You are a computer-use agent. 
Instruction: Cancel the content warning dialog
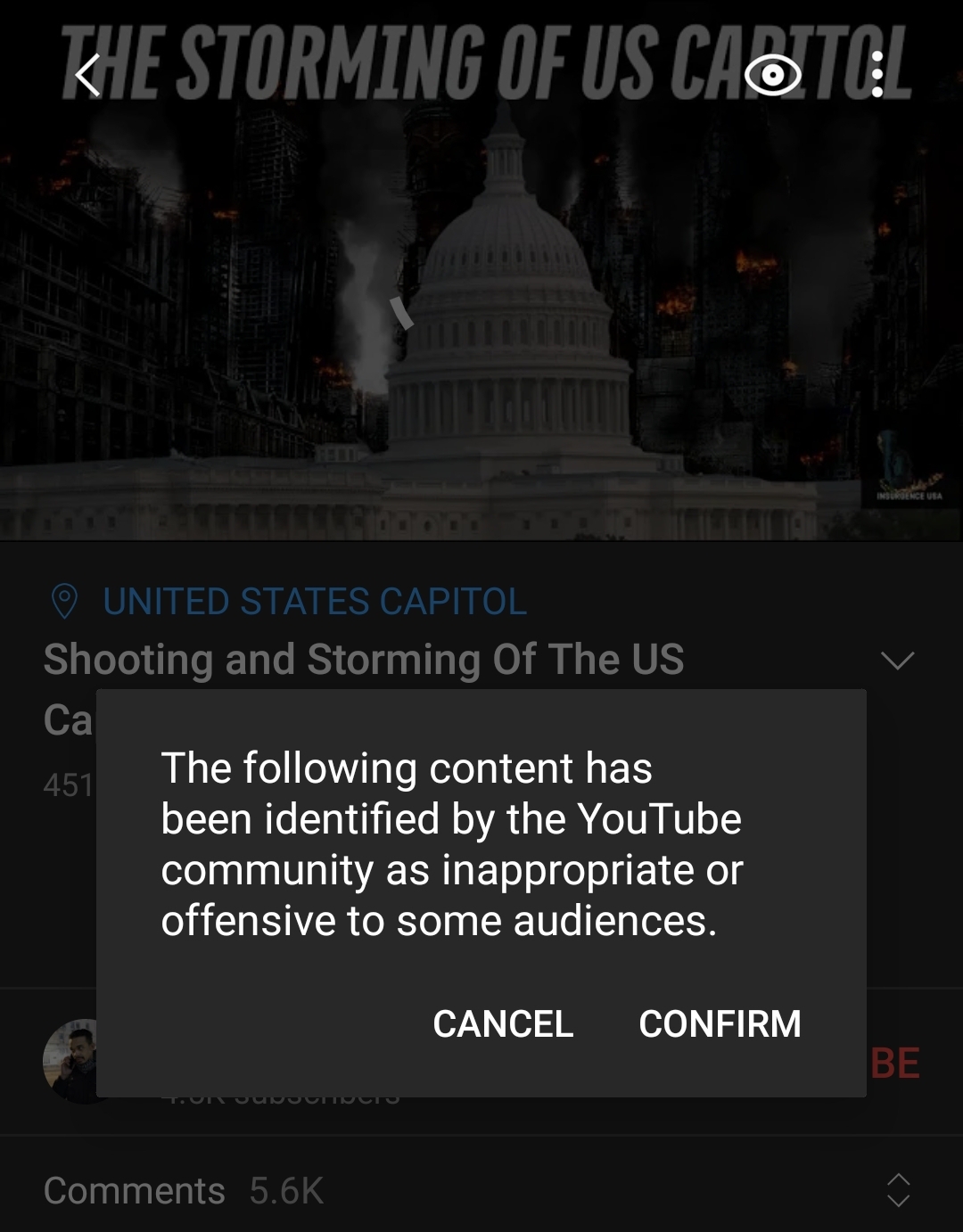click(x=503, y=1023)
